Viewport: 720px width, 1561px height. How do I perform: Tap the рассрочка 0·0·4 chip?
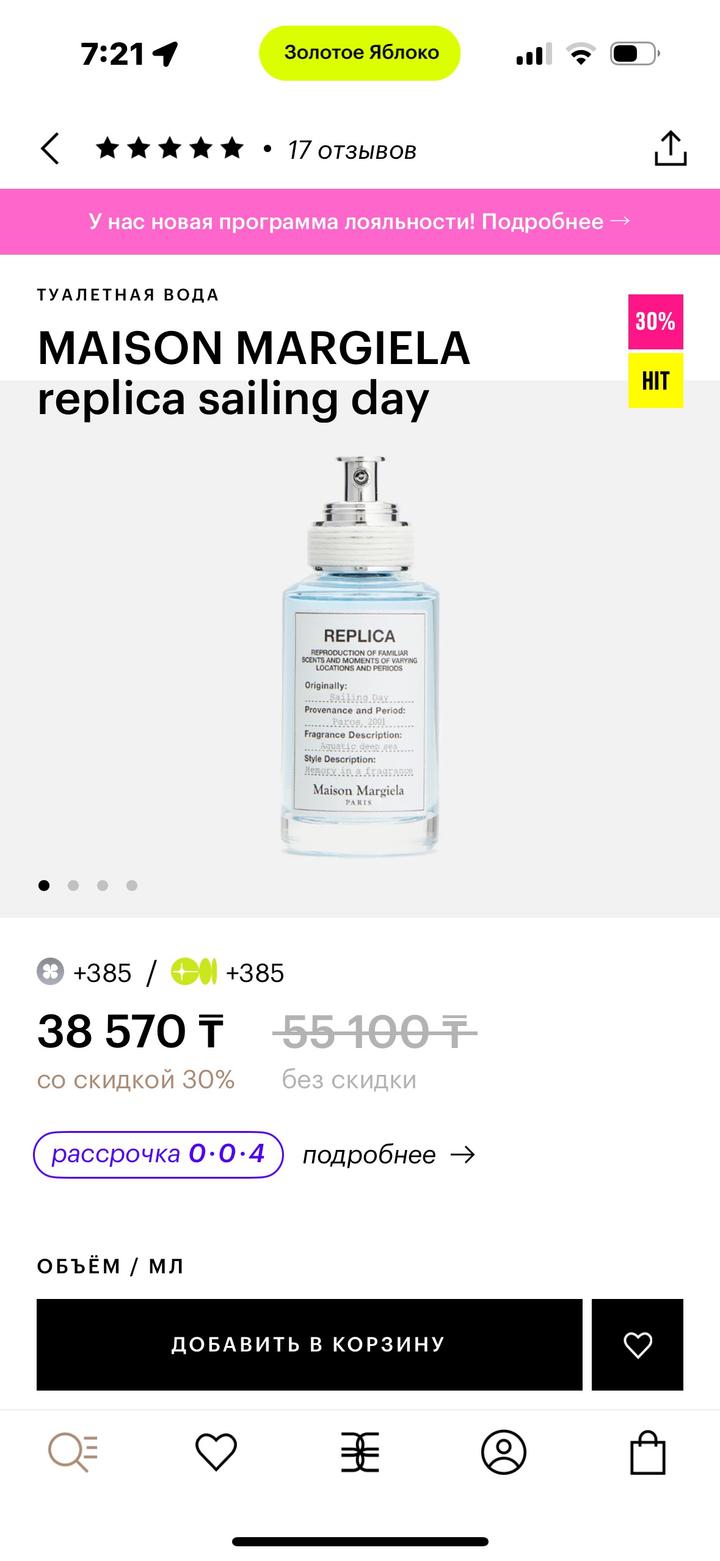point(158,1154)
